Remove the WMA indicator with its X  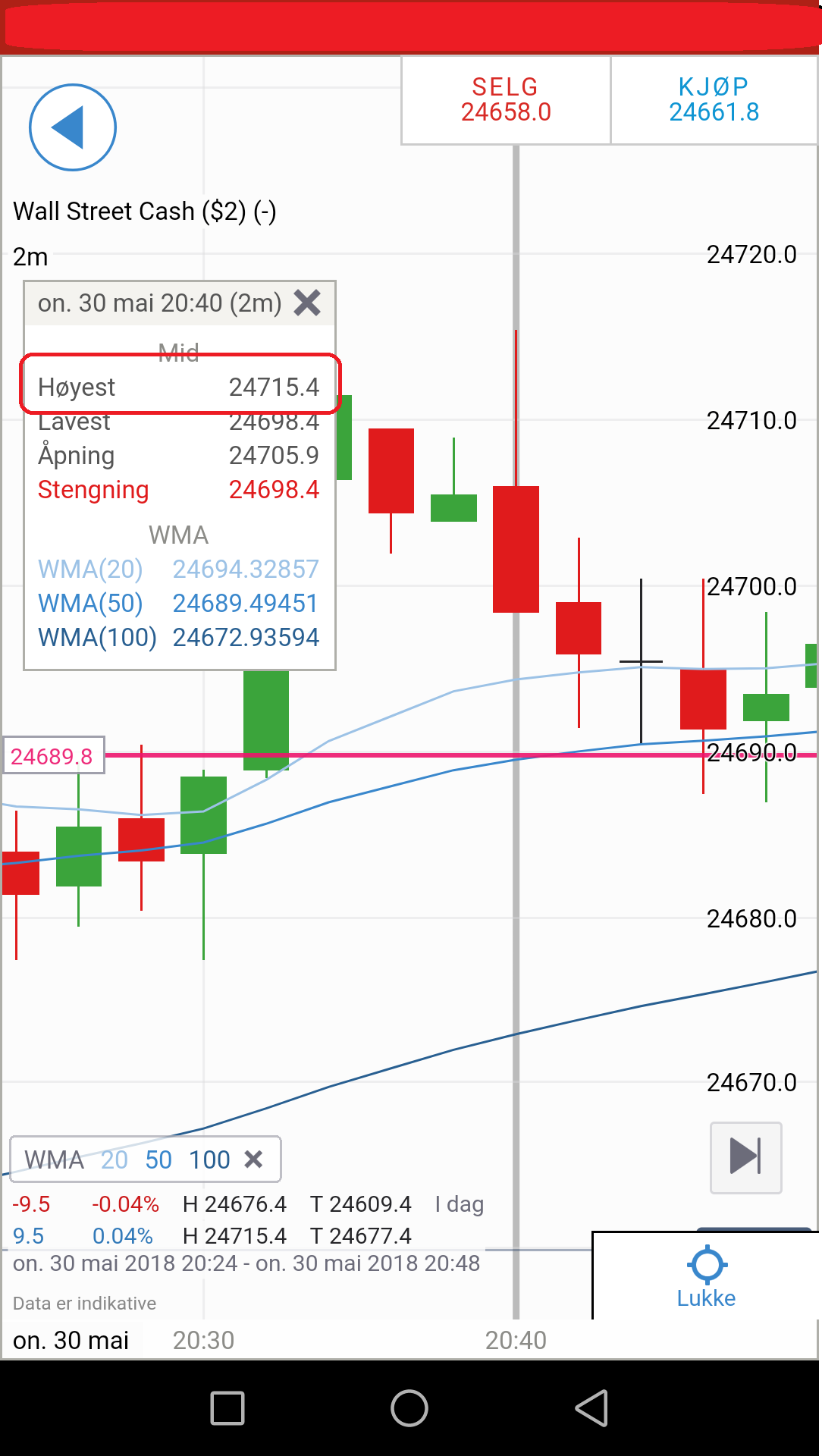[254, 1159]
